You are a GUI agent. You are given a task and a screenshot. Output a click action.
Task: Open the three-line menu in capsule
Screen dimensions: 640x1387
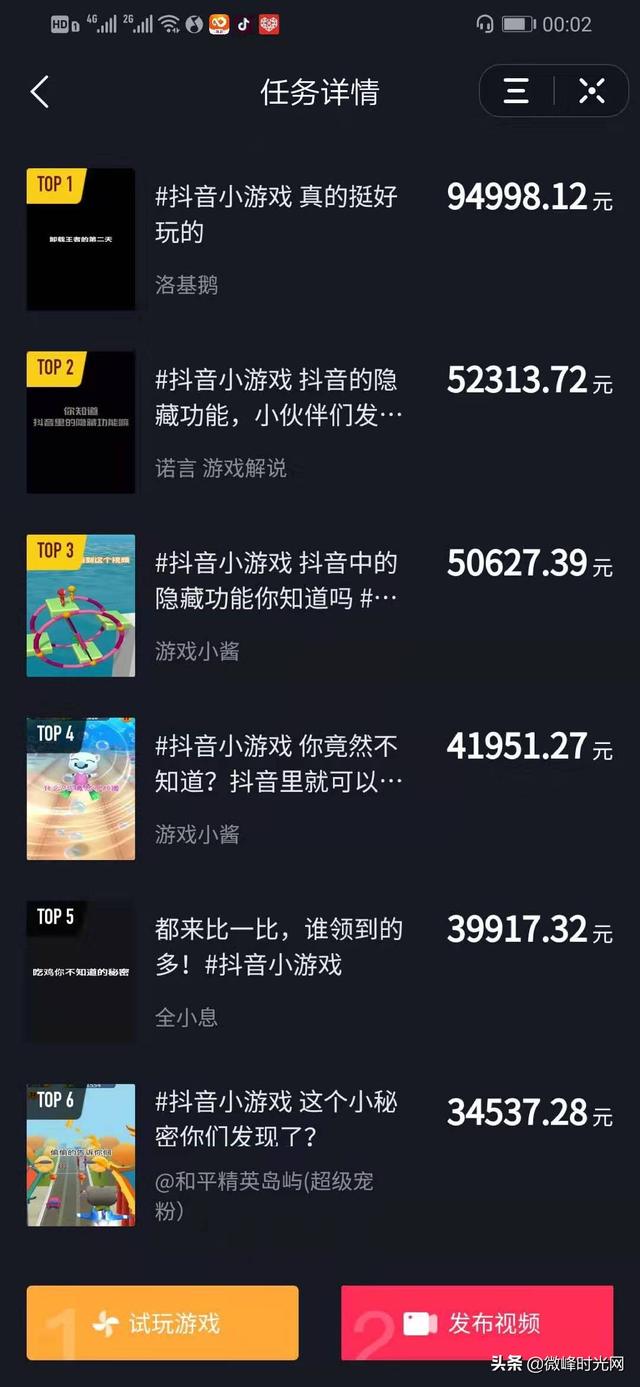(x=516, y=92)
